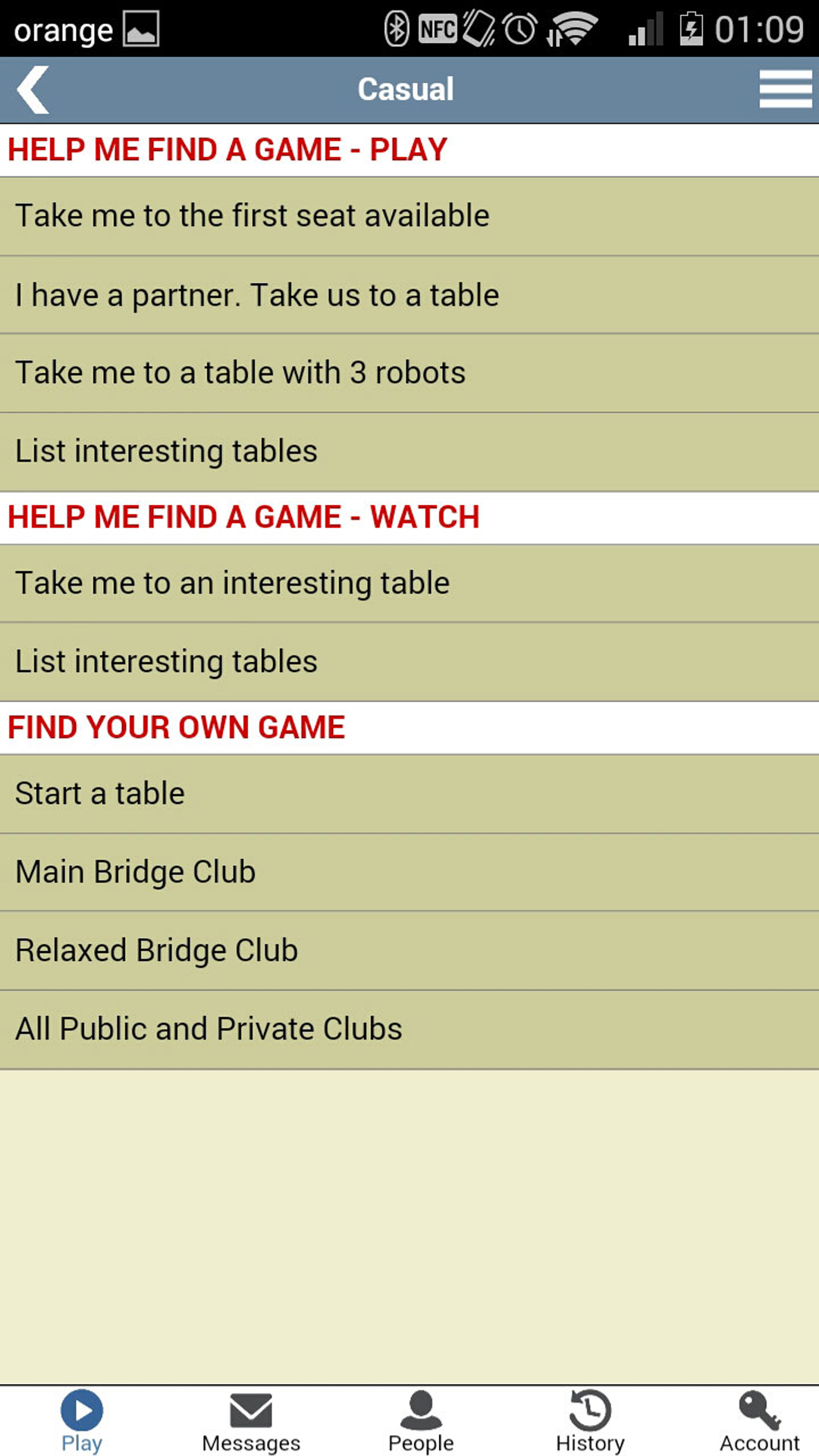Image resolution: width=819 pixels, height=1456 pixels.
Task: Switch to the History tab
Action: coord(590,1421)
